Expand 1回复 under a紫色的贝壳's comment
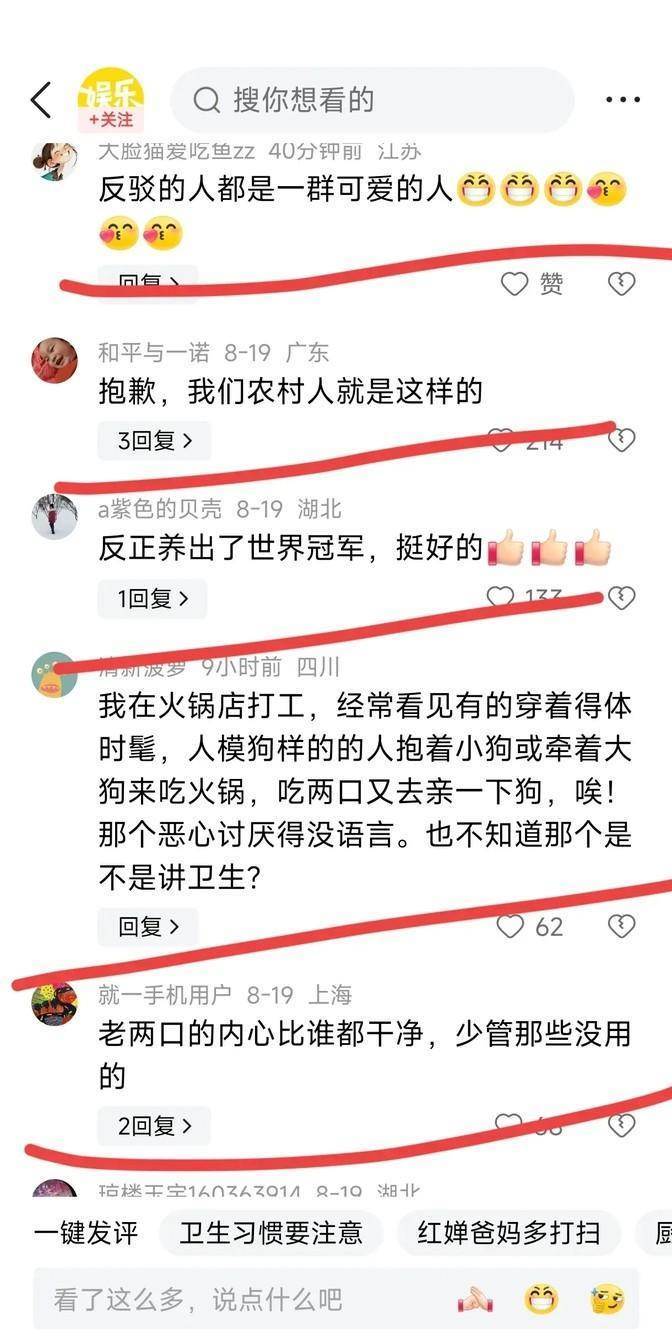Image resolution: width=672 pixels, height=1339 pixels. (x=151, y=598)
